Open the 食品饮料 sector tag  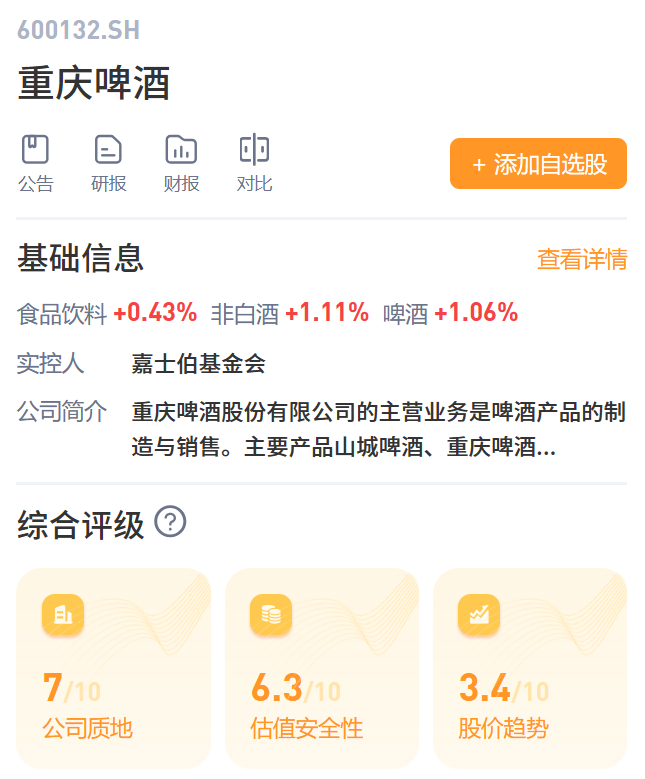107,313
